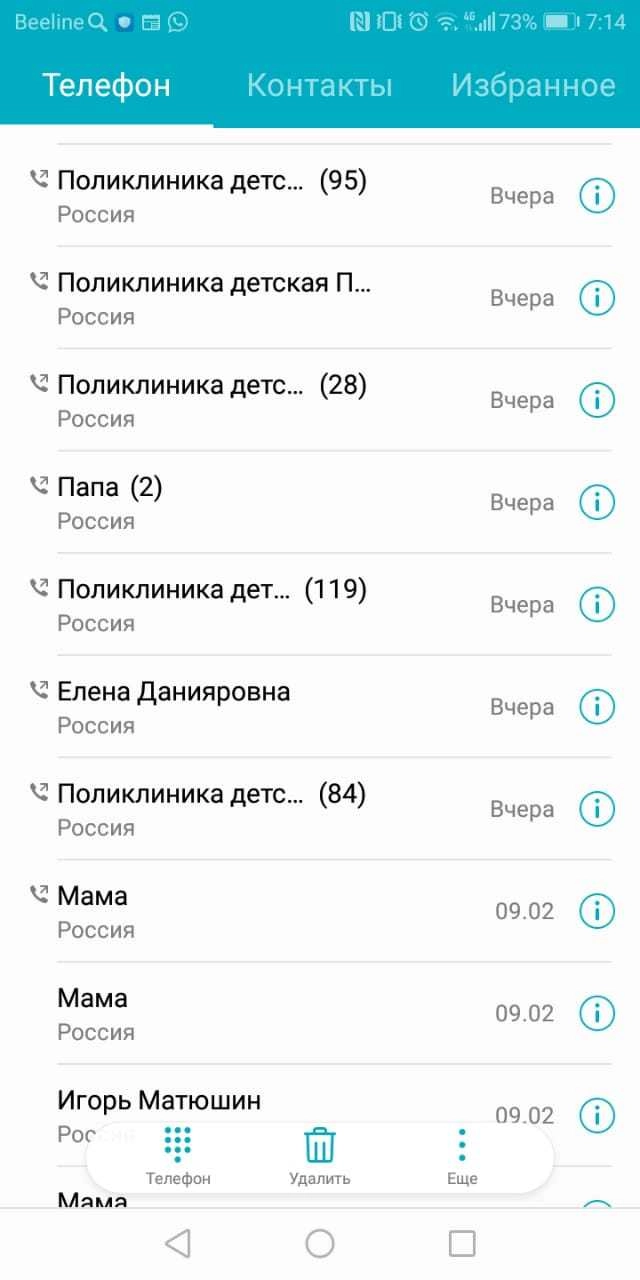Image resolution: width=640 pixels, height=1280 pixels.
Task: Tap Удалить to delete call entries
Action: (x=319, y=1157)
